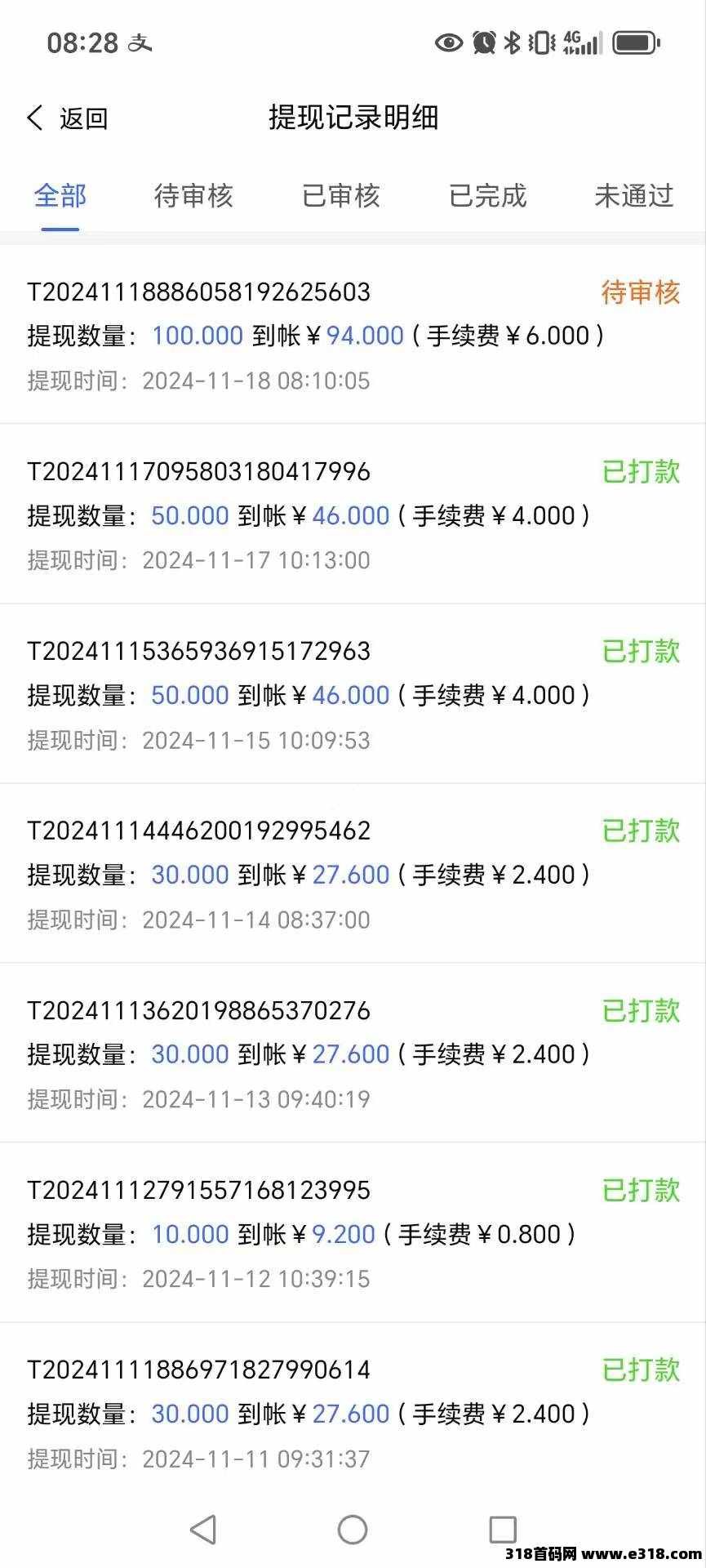The image size is (706, 1568).
Task: Show the 已完成 withdrawal records
Action: point(487,196)
